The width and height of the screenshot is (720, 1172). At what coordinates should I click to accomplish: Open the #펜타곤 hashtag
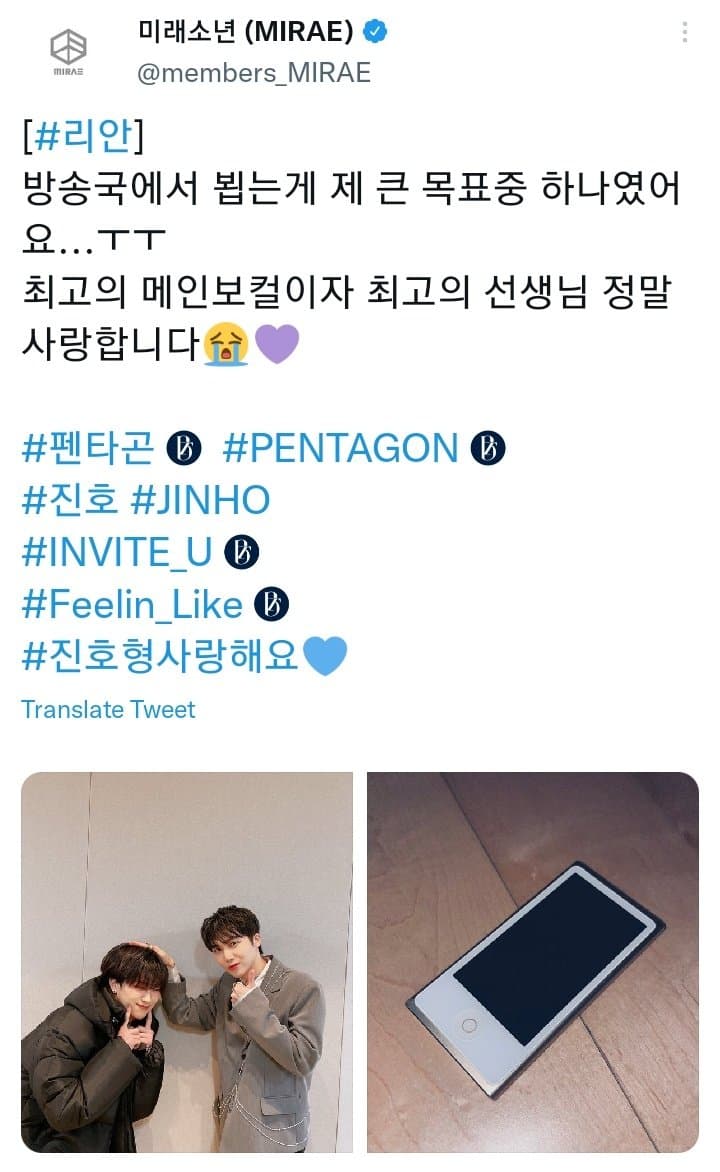coord(88,448)
